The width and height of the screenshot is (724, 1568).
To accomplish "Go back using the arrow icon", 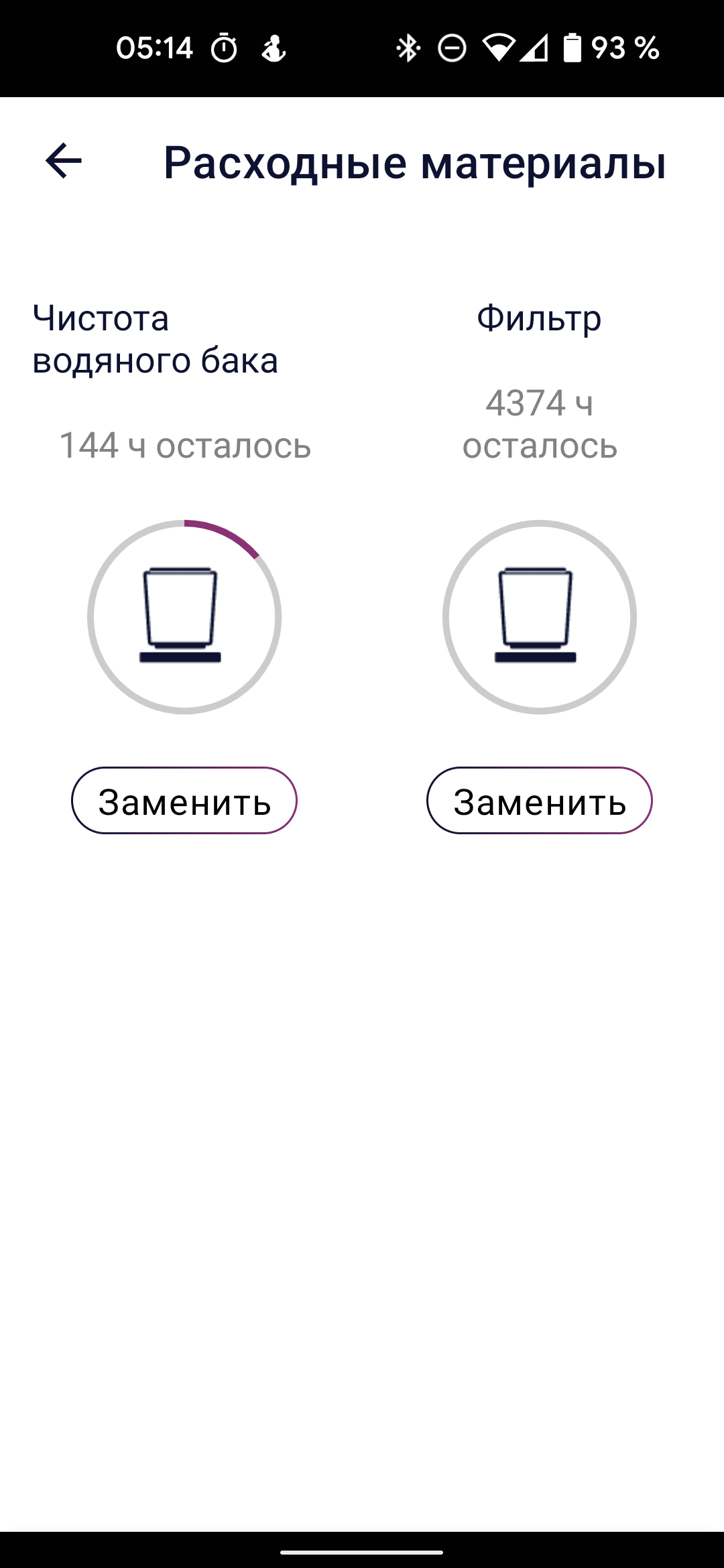I will click(64, 161).
